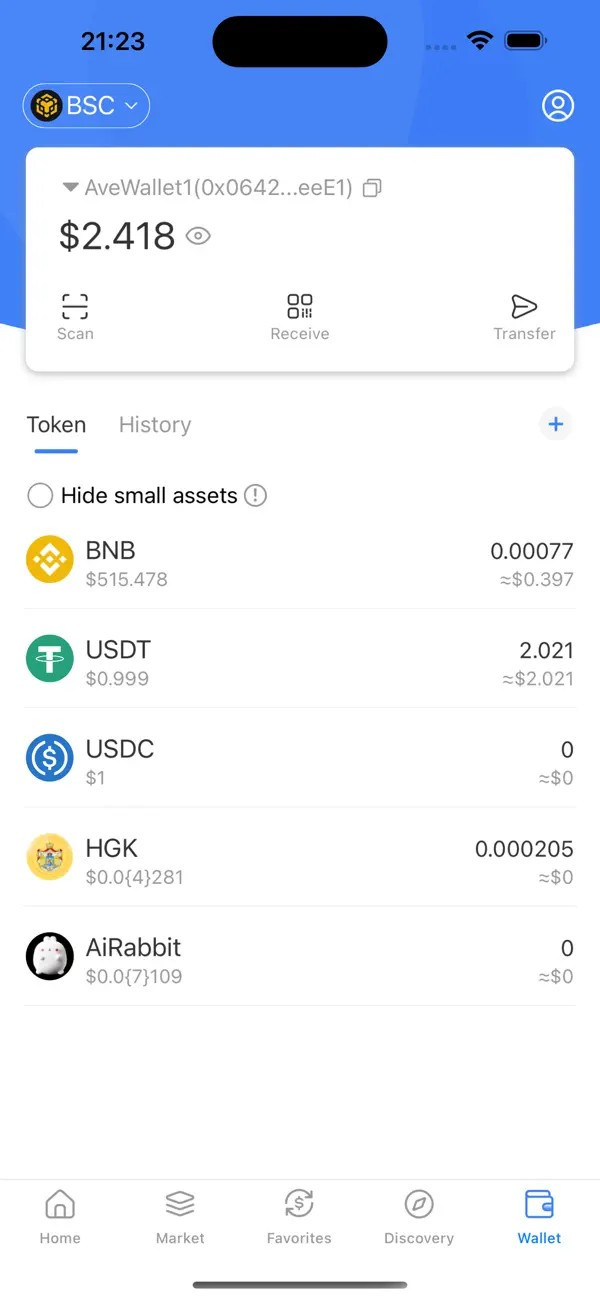Open the AiRabbit token row
Screen dimensions: 600x1300
(300, 957)
